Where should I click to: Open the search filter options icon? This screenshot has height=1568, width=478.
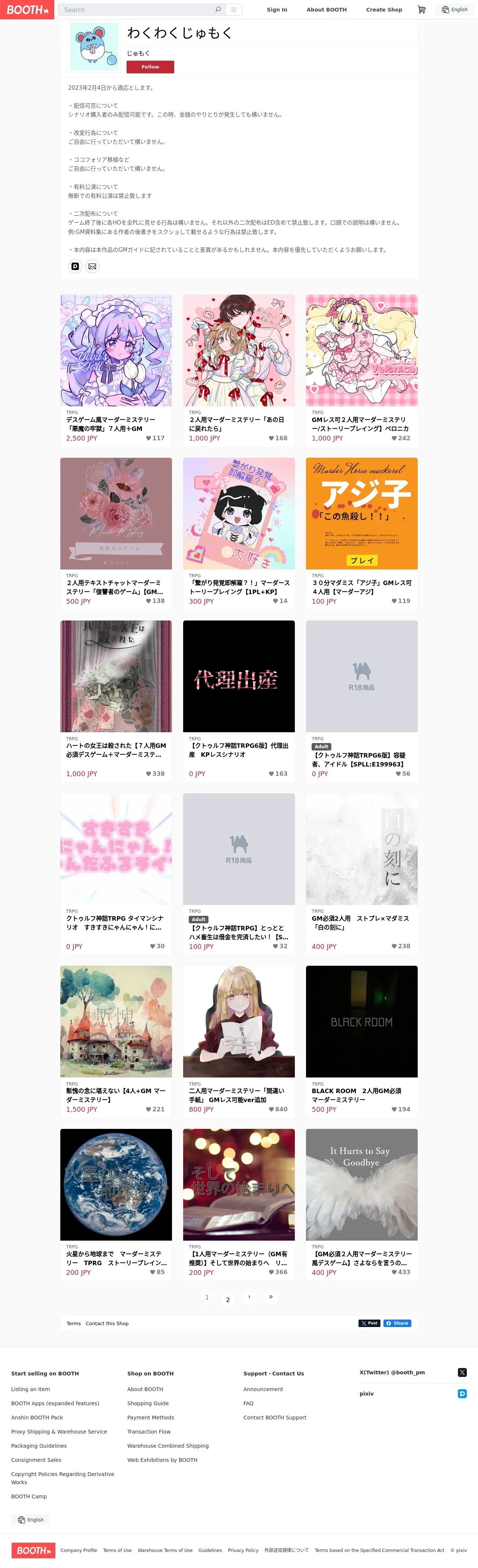(233, 10)
